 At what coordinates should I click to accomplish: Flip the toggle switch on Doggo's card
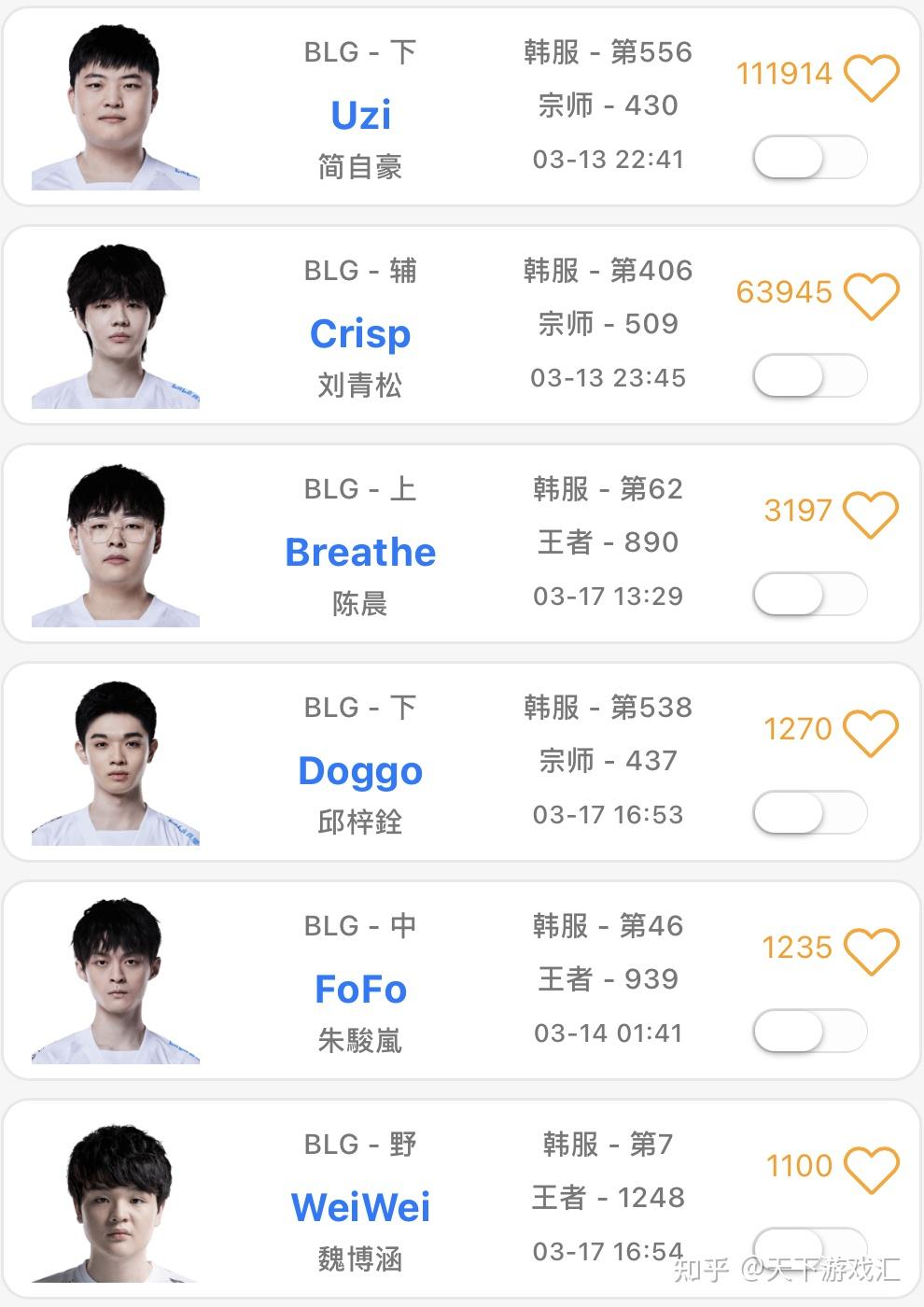tap(810, 813)
